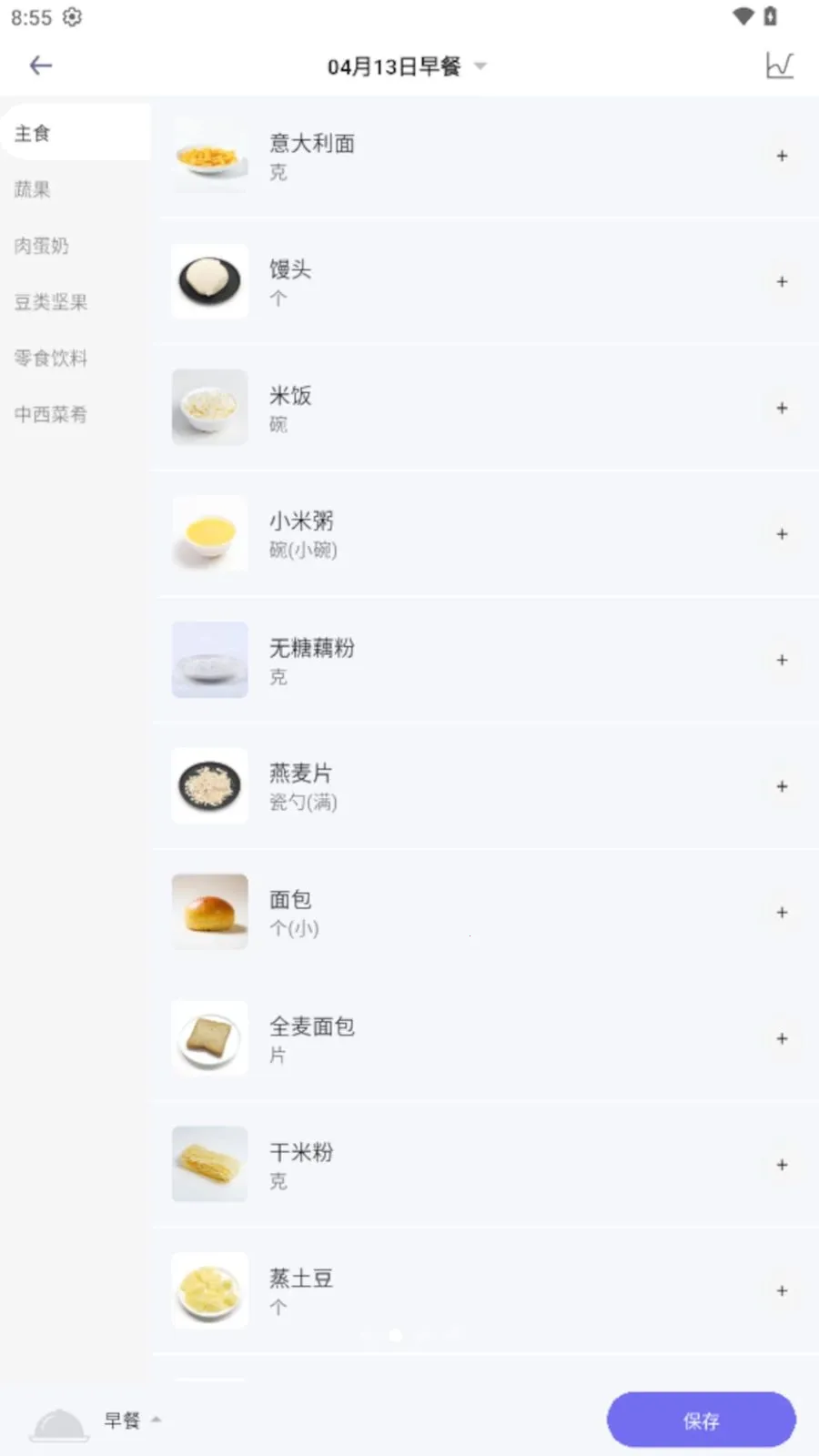Add 全麦面包 with the plus icon

point(782,1038)
